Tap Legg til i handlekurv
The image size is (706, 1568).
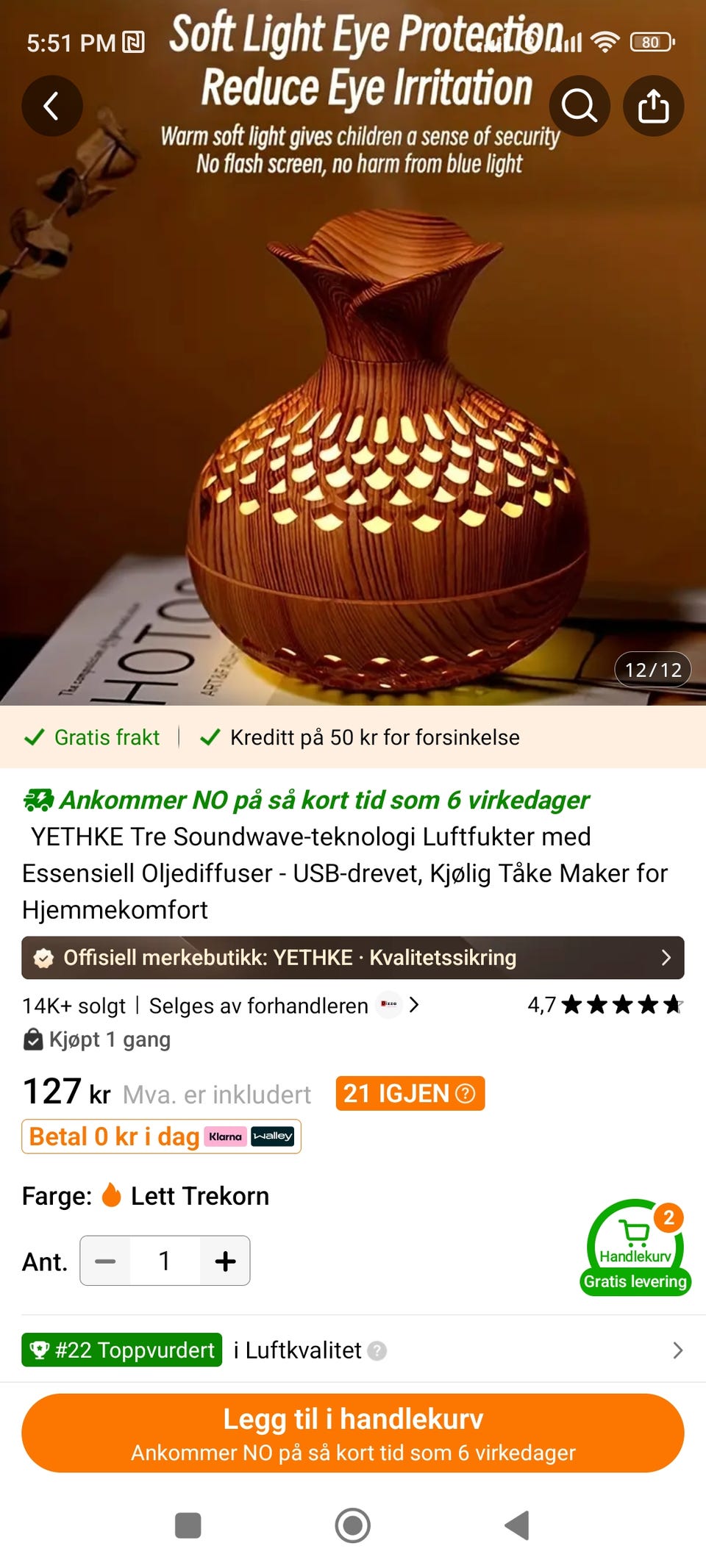point(353,1432)
